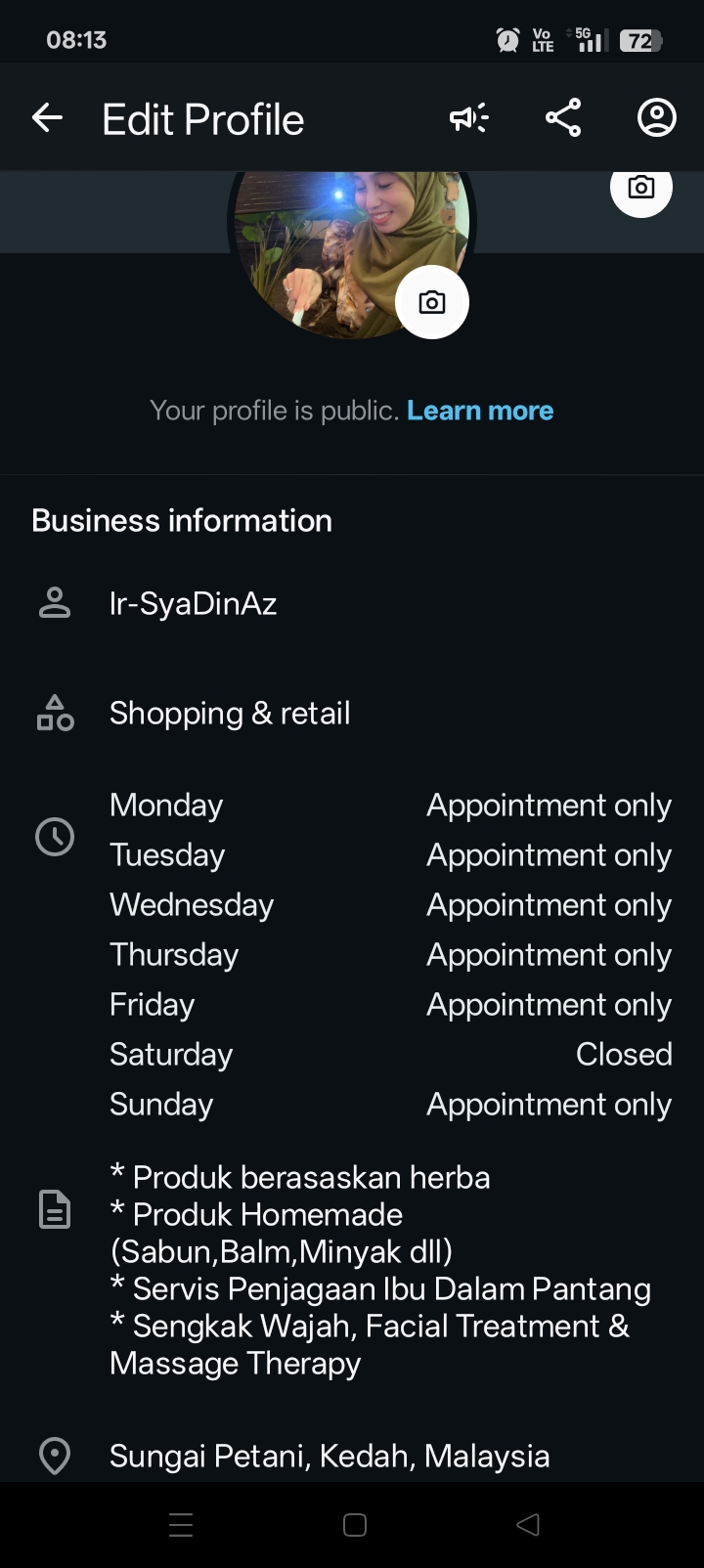Image resolution: width=704 pixels, height=1568 pixels.
Task: Tap the system home button
Action: (x=354, y=1525)
